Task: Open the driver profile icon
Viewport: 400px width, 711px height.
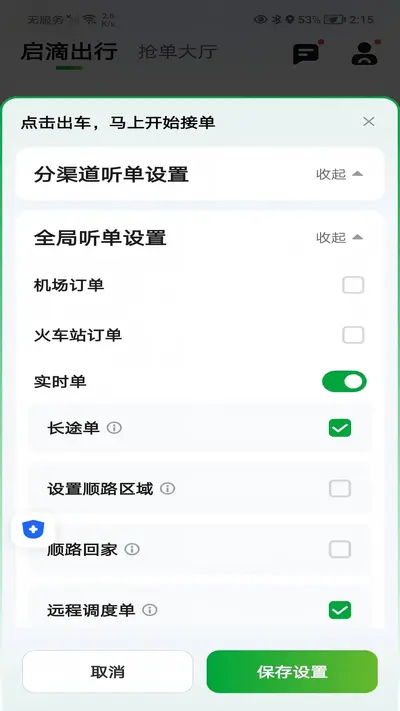Action: pyautogui.click(x=365, y=53)
